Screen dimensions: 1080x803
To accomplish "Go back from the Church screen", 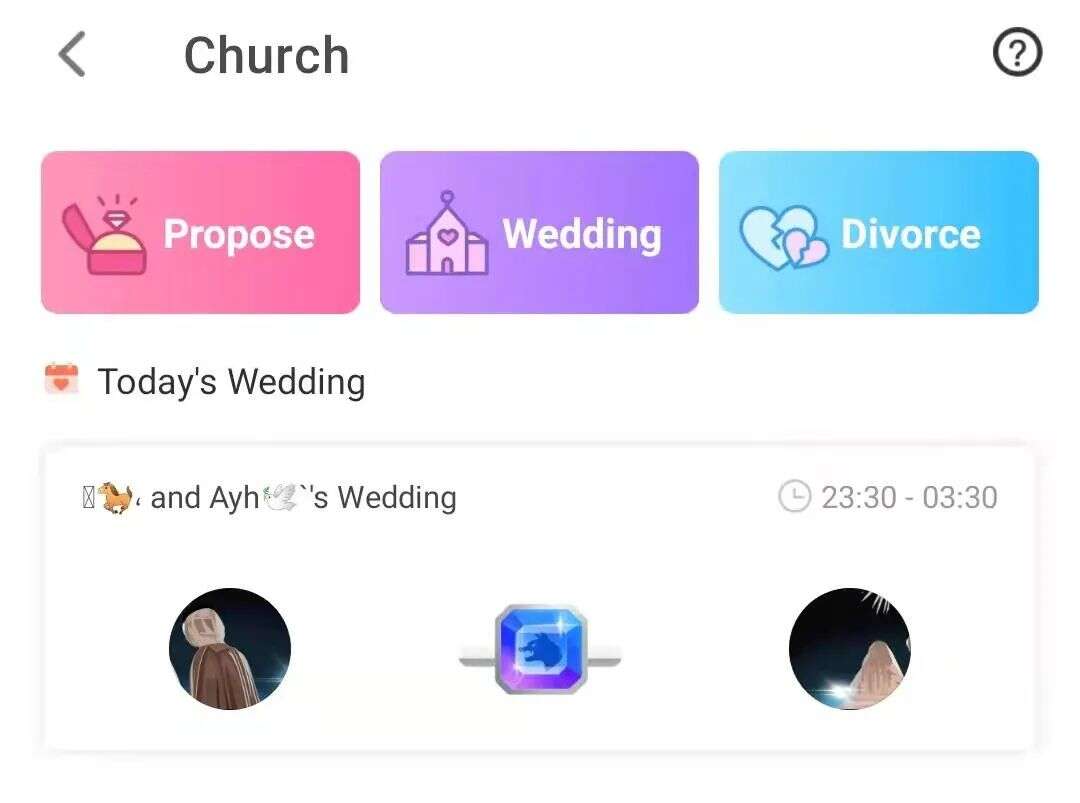I will pyautogui.click(x=72, y=54).
